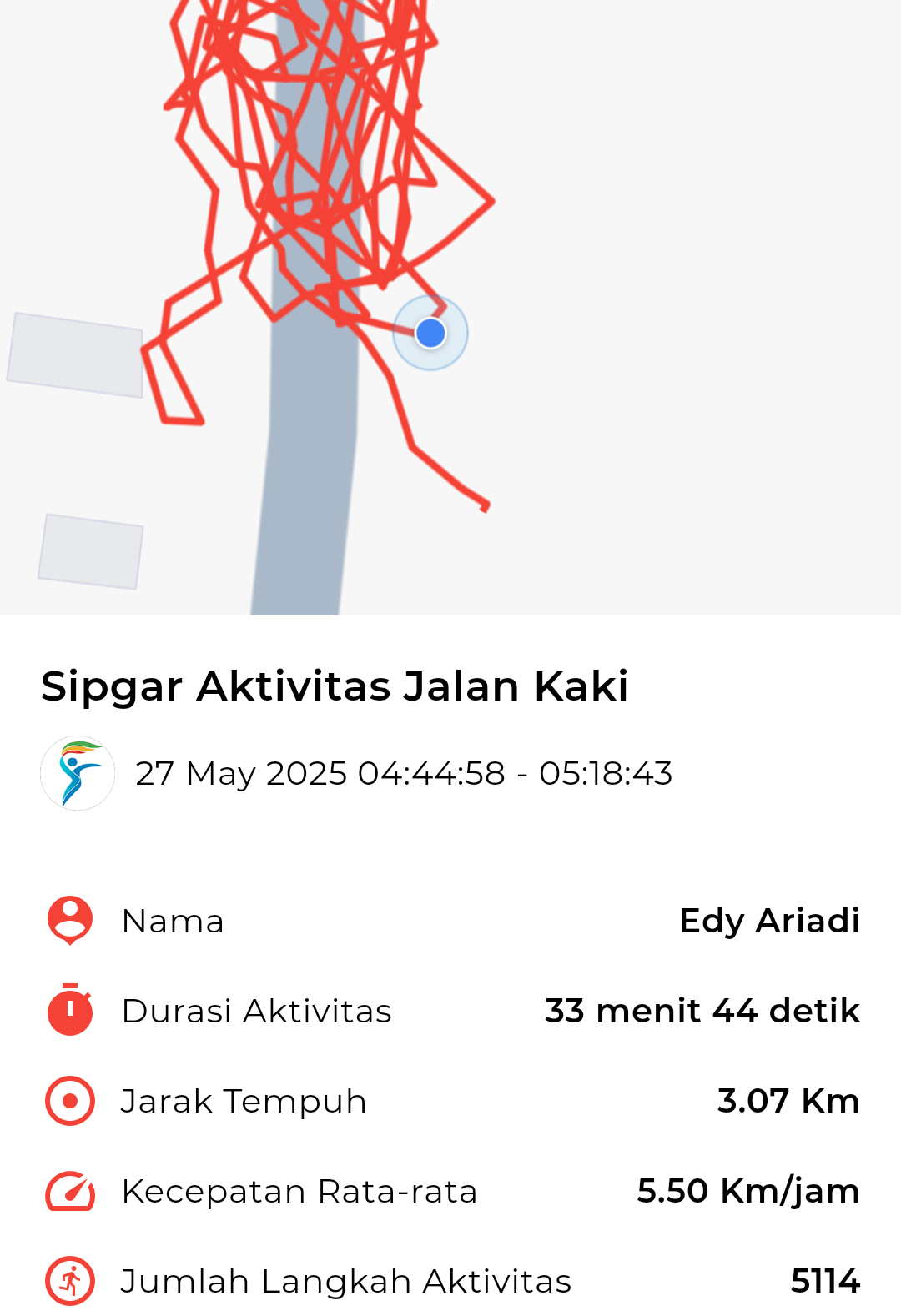Click the Durasi Aktivitas label text
Screen dimensions: 901x1316
coord(257,1011)
